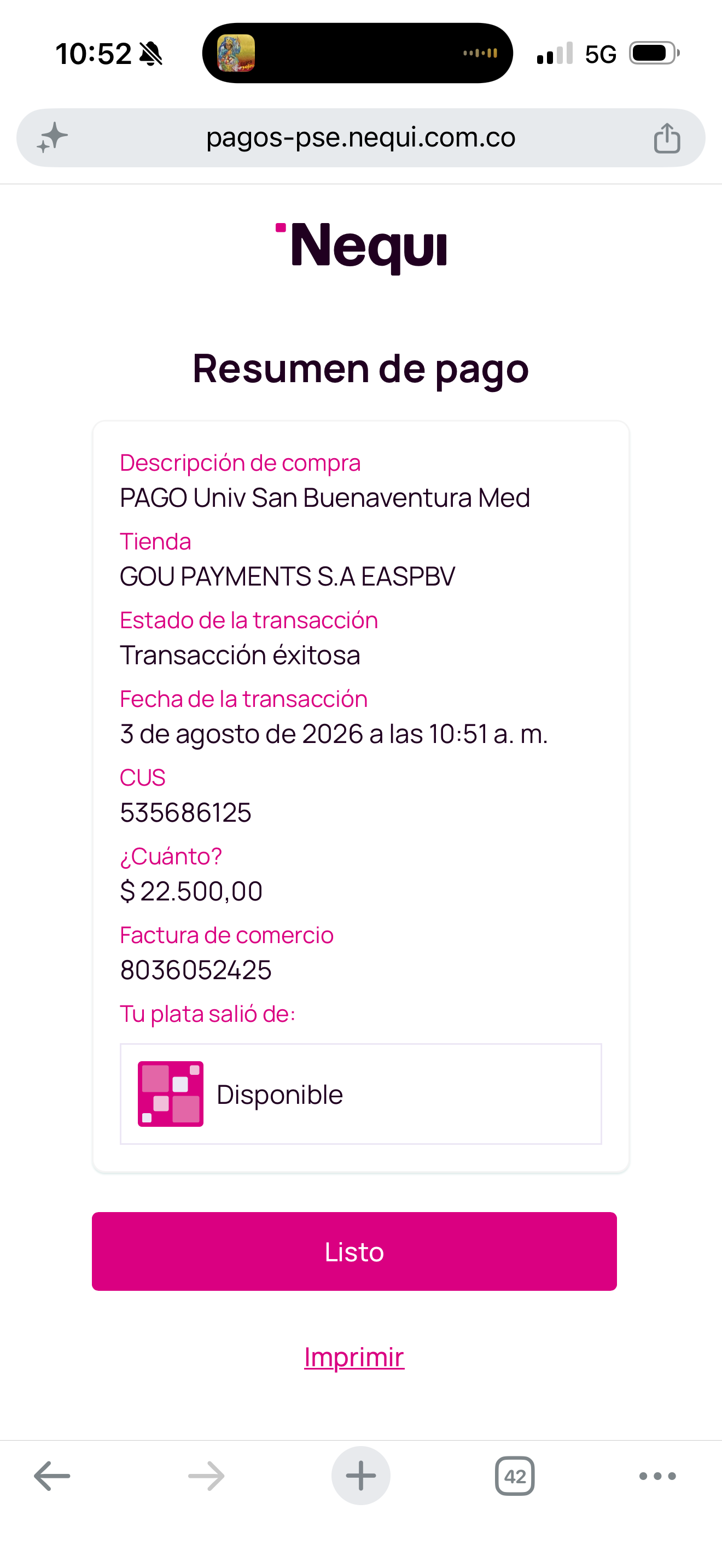Image resolution: width=722 pixels, height=1568 pixels.
Task: Share this page from the address bar
Action: [667, 138]
